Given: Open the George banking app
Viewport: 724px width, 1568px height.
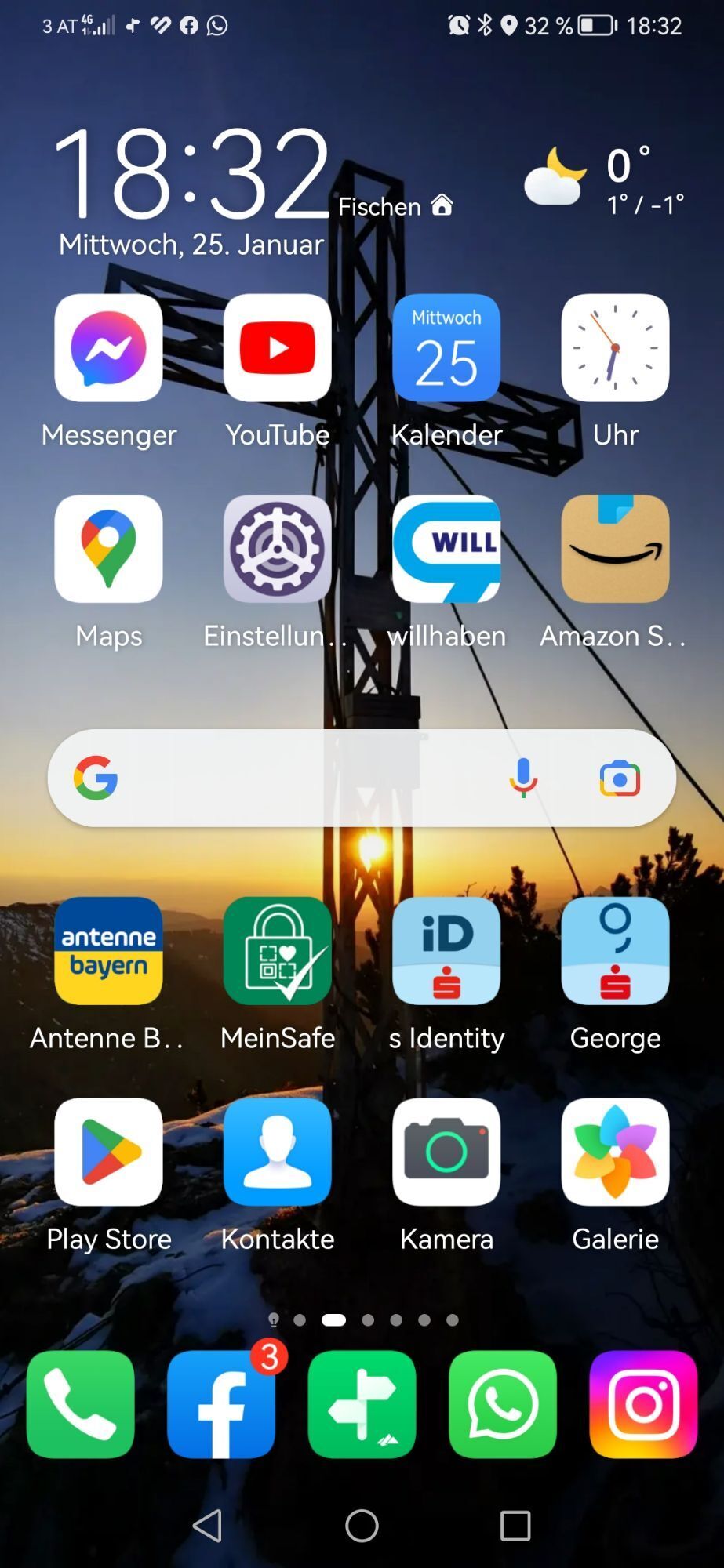Looking at the screenshot, I should click(615, 951).
